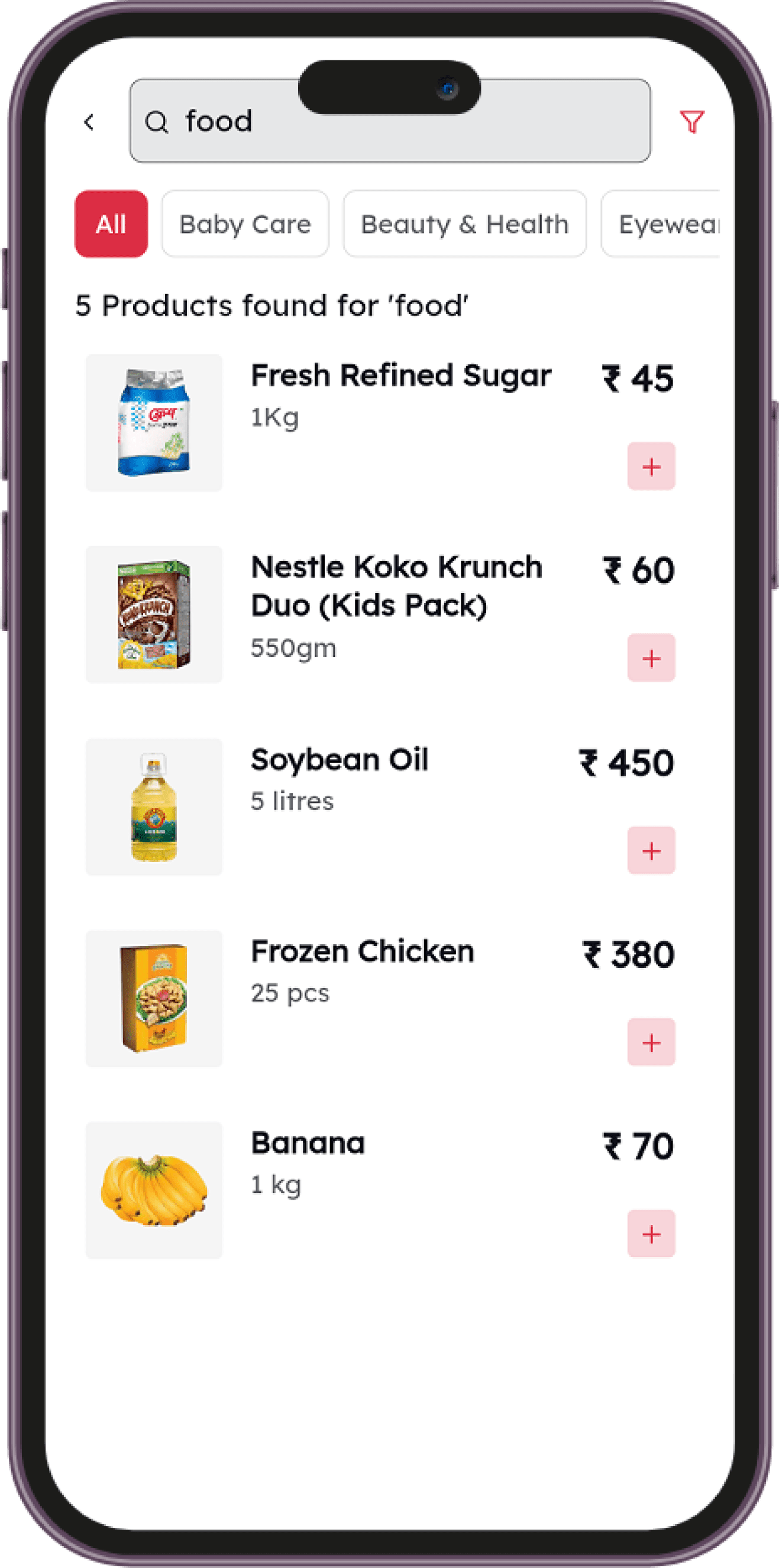View the Frozen Chicken product
779x1568 pixels.
(x=363, y=951)
